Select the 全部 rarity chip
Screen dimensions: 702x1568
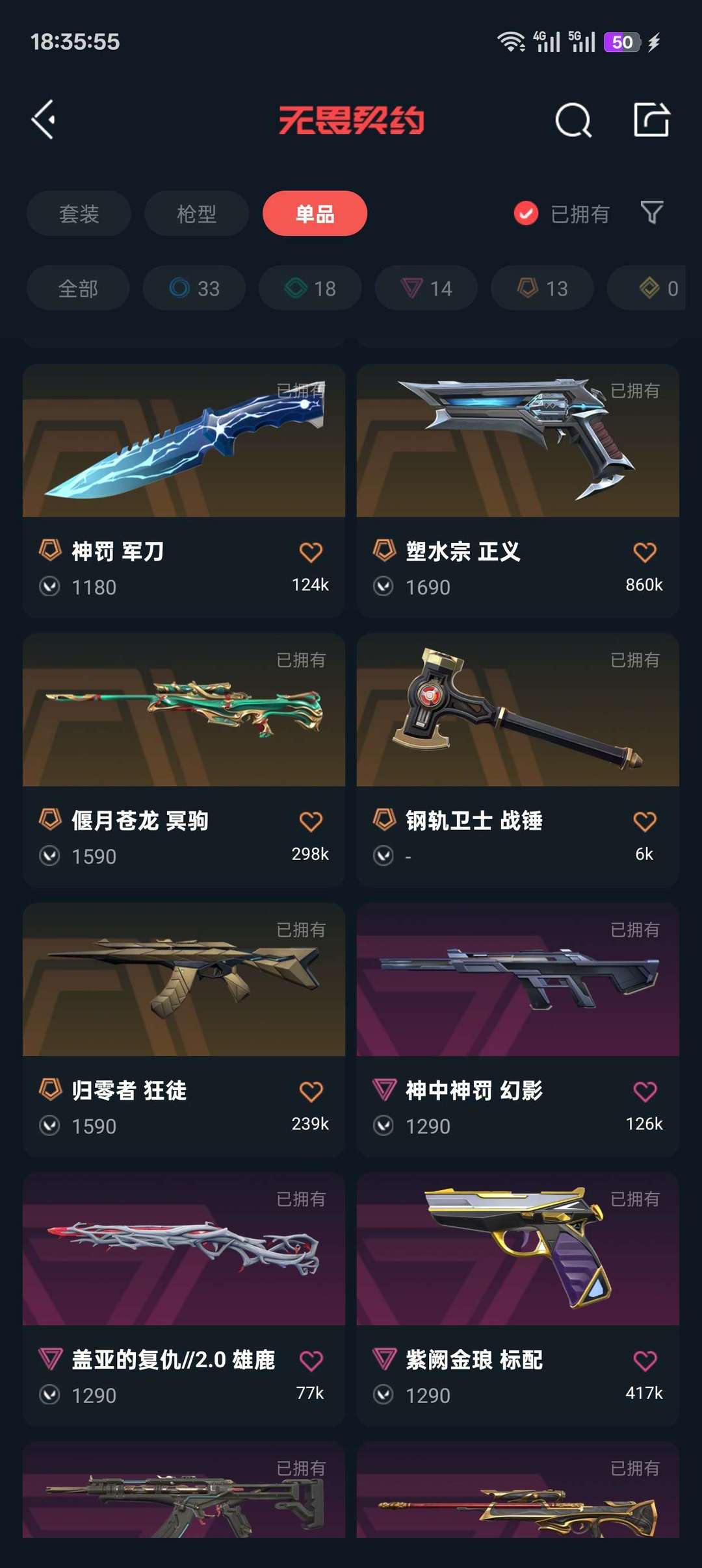click(78, 288)
